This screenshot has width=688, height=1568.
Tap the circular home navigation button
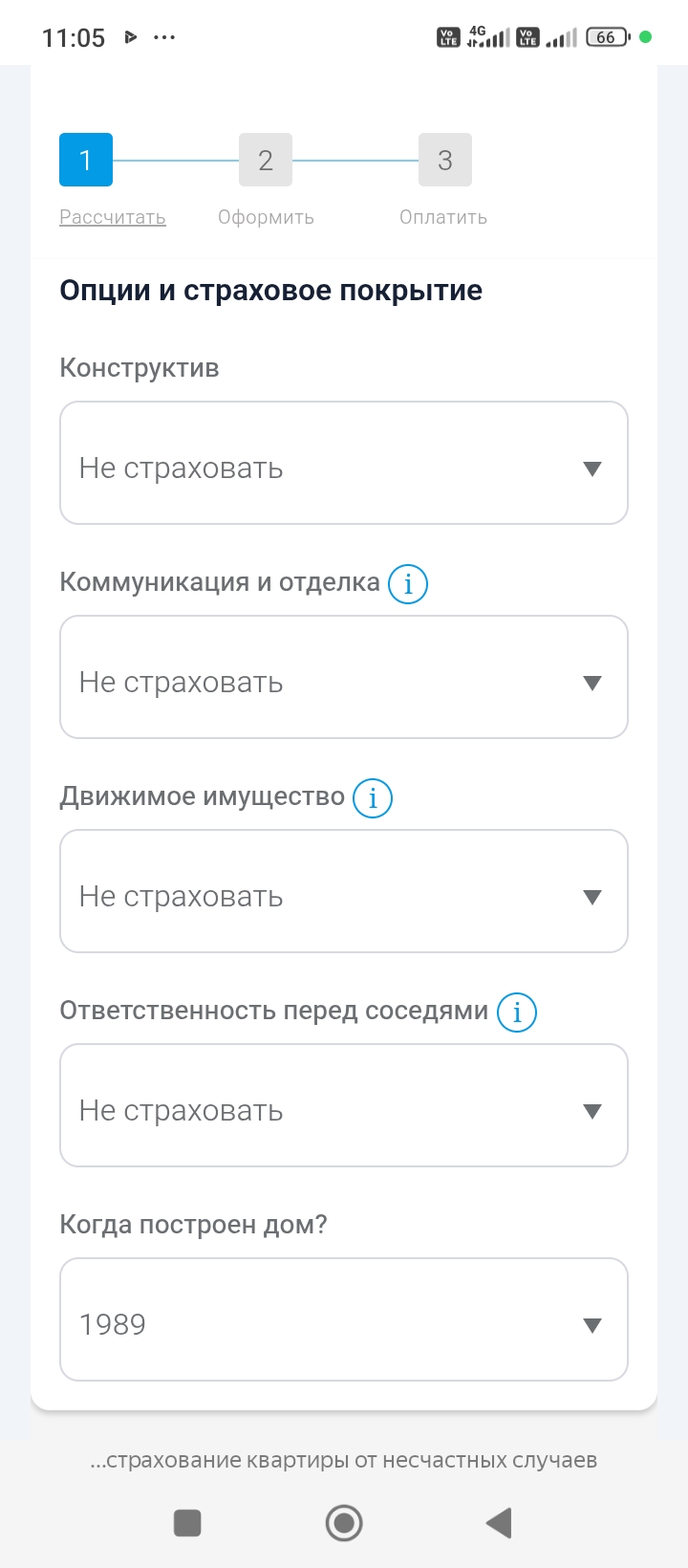pos(344,1523)
